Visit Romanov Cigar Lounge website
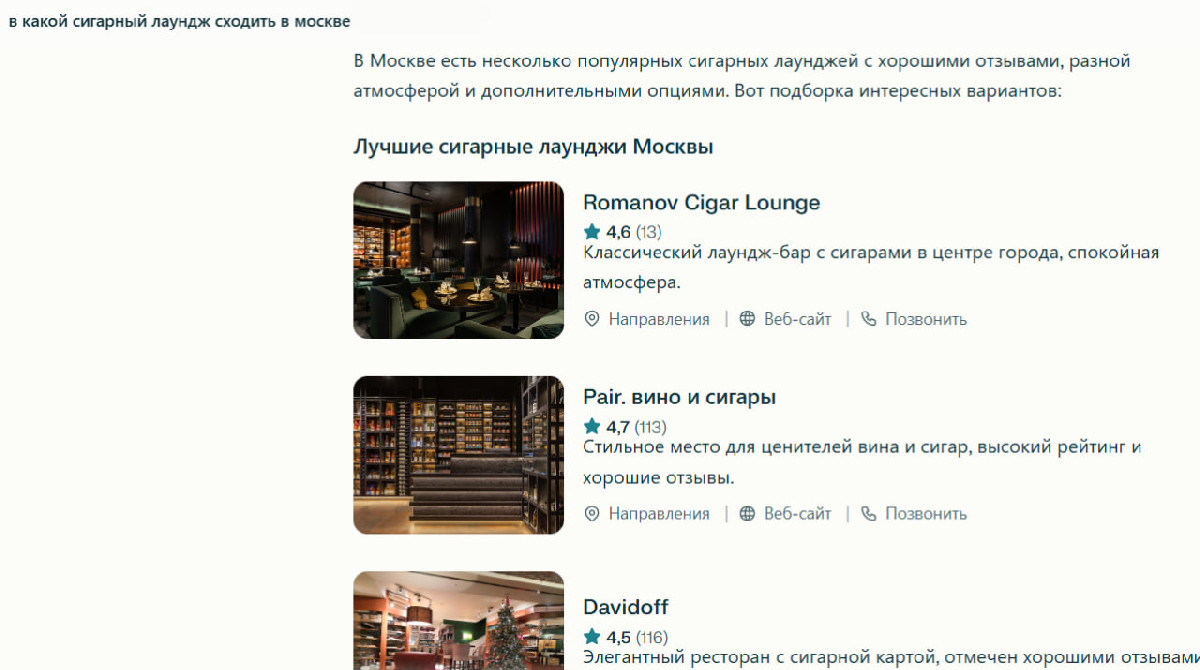The image size is (1200, 670). pos(785,319)
